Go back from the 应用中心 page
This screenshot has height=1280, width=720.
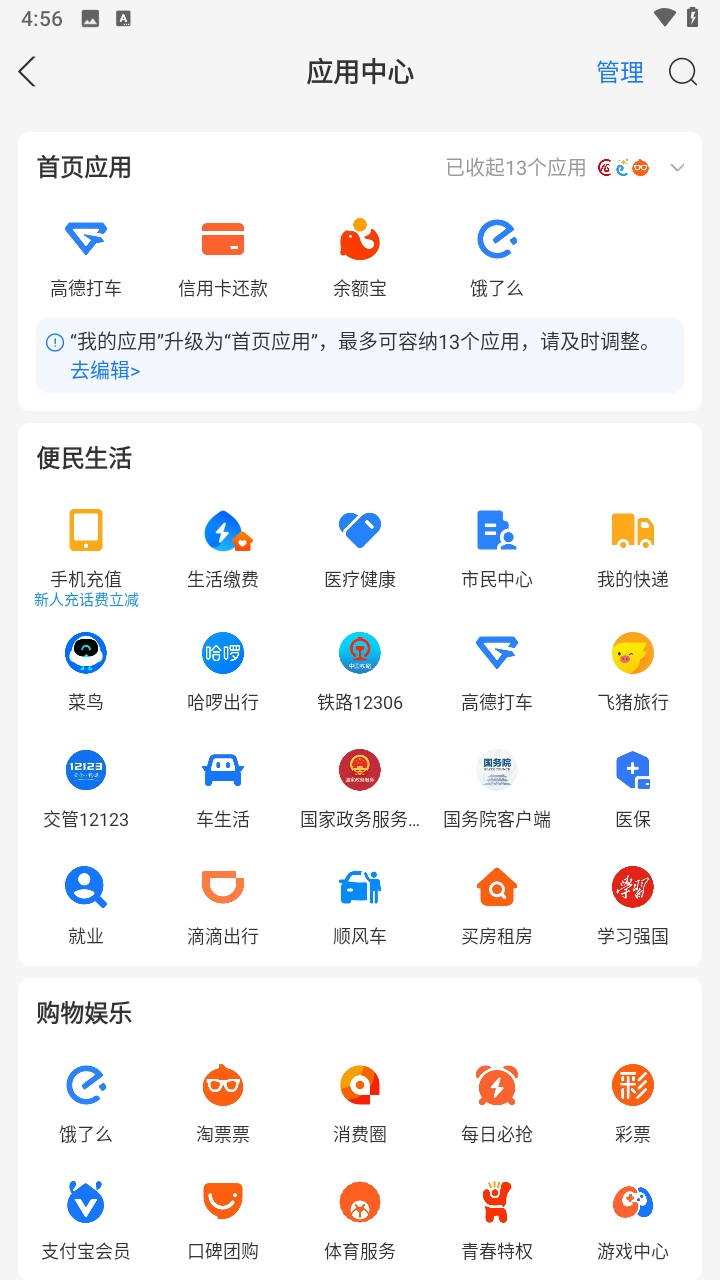point(27,72)
